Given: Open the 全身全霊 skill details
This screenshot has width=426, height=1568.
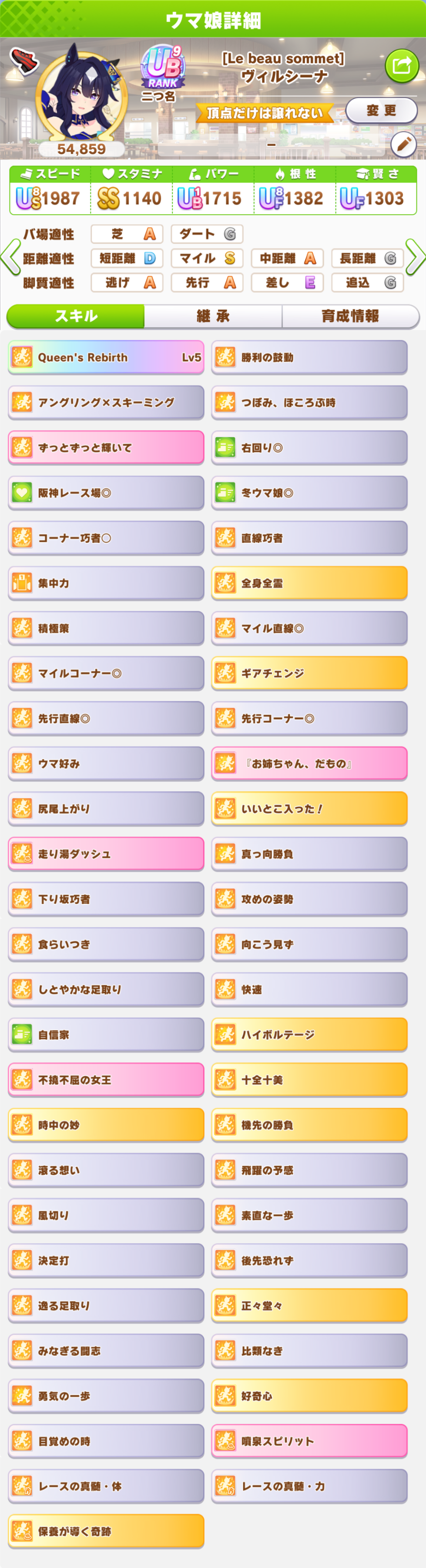Looking at the screenshot, I should pyautogui.click(x=309, y=583).
